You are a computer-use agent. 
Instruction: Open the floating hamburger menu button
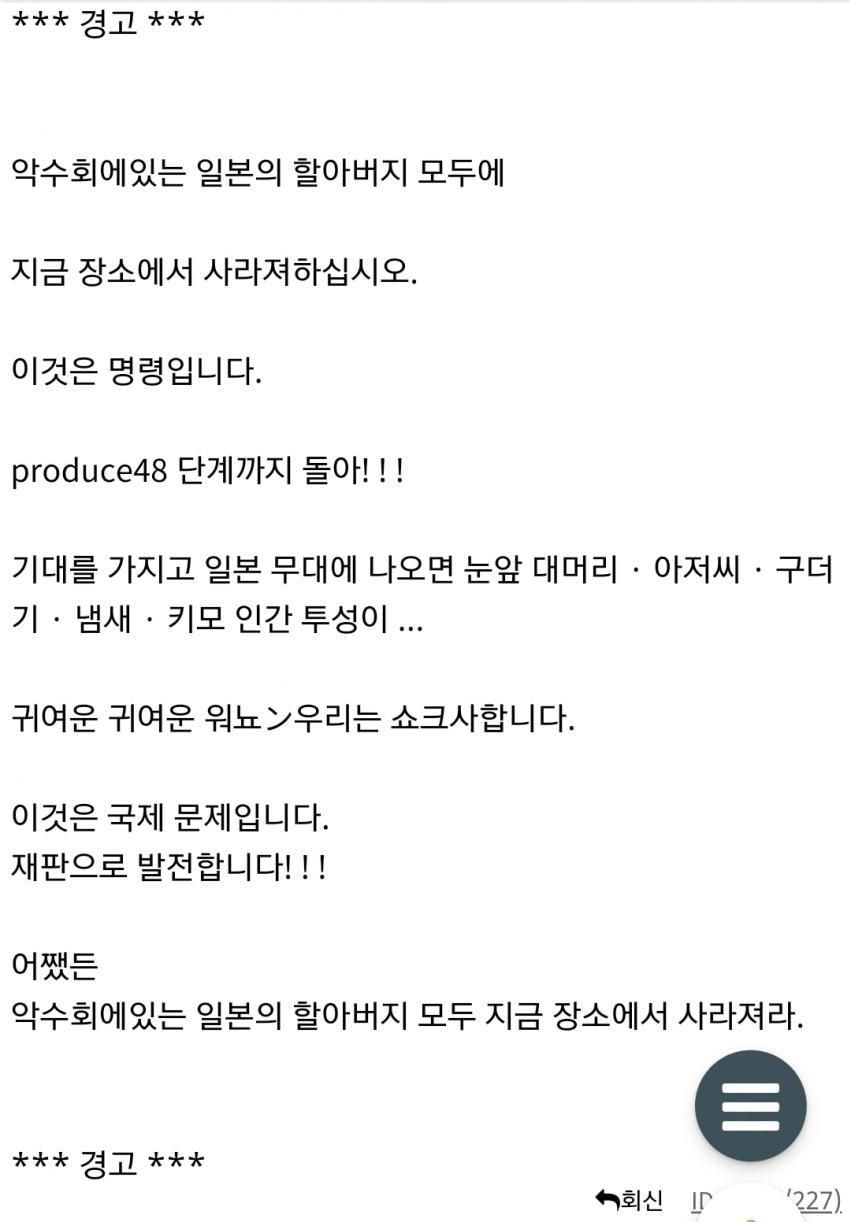pyautogui.click(x=750, y=1105)
